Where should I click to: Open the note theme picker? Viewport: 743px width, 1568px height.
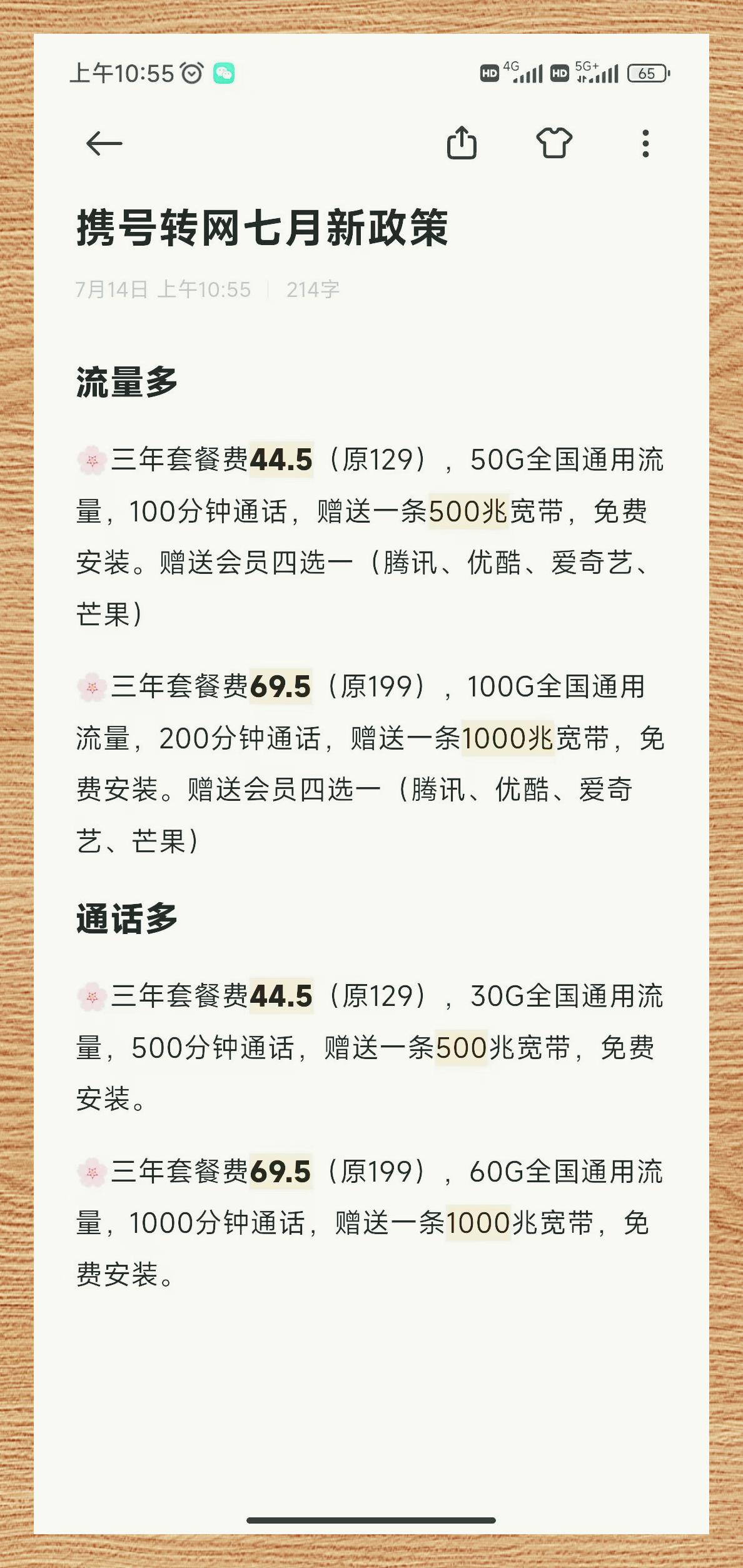click(x=554, y=143)
